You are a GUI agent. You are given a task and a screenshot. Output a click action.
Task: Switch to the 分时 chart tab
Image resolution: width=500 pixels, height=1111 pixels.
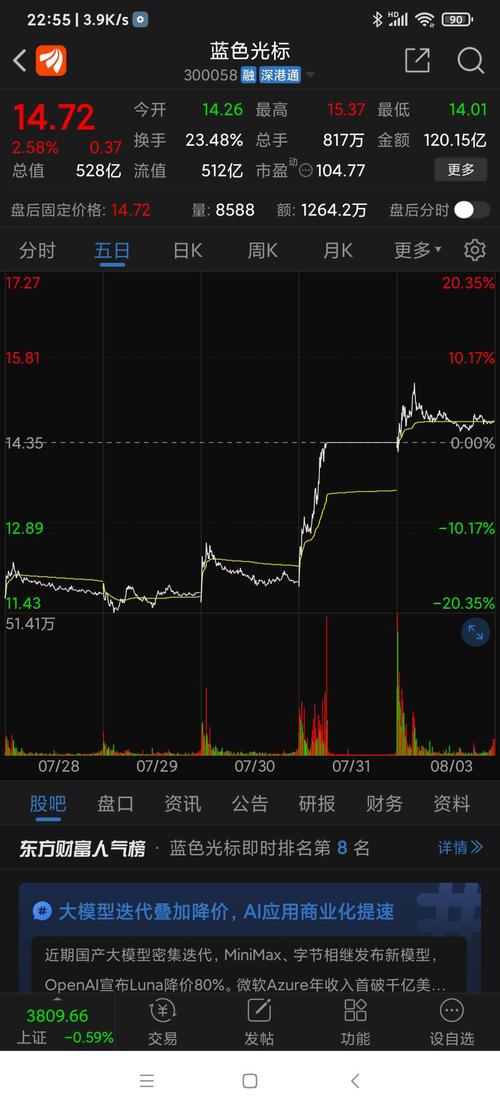[38, 250]
